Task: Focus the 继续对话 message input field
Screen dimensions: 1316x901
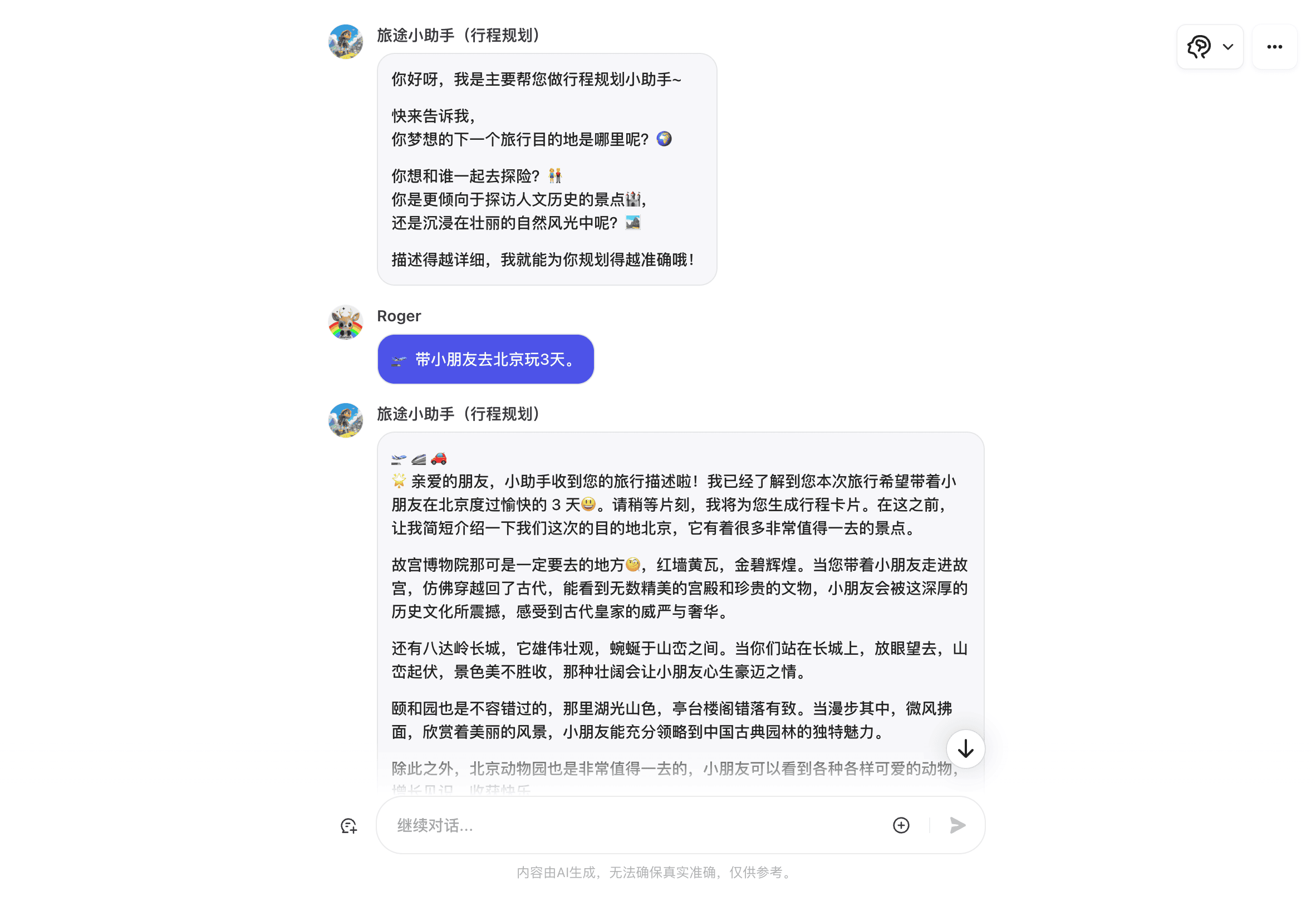Action: coord(634,825)
